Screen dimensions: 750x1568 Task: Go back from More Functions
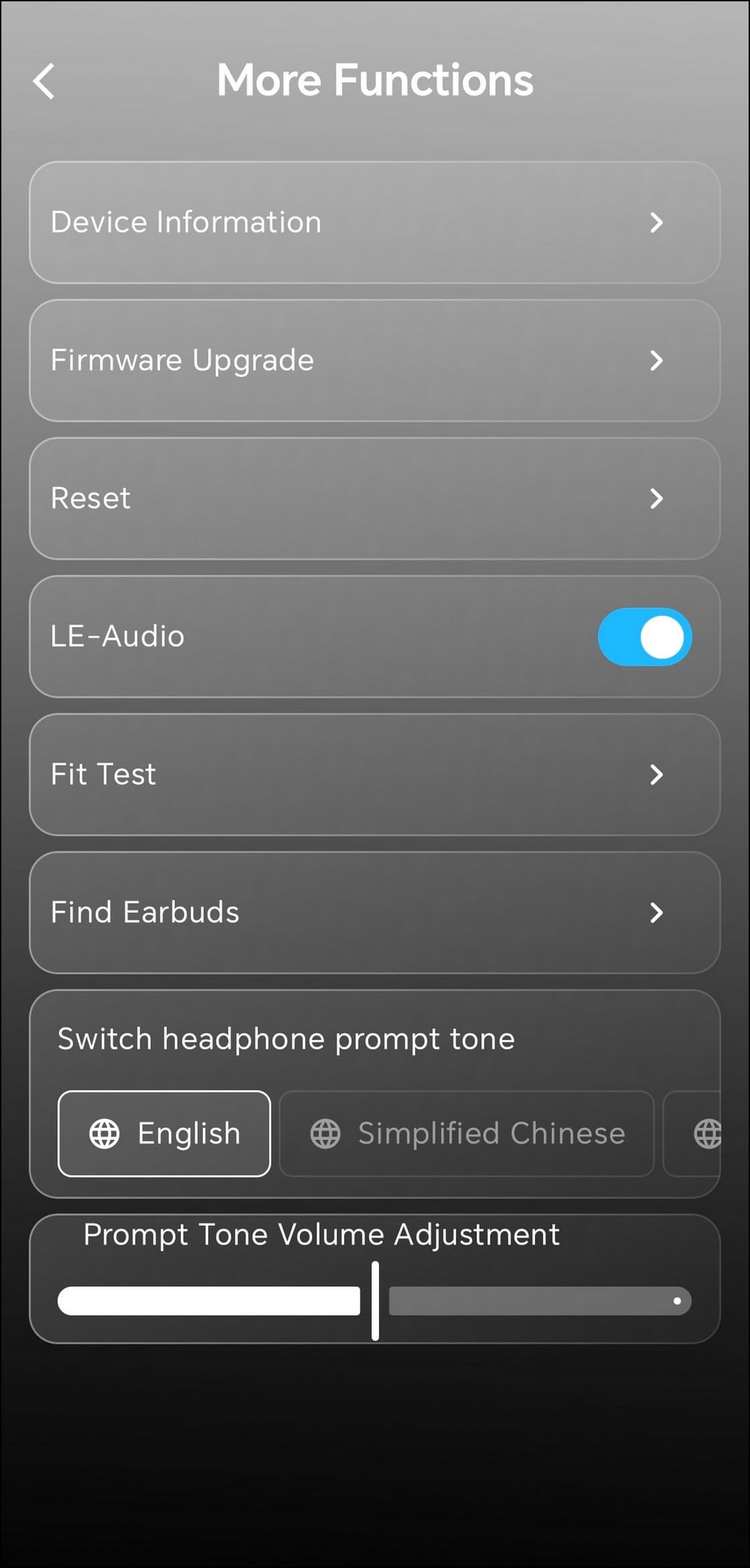44,82
